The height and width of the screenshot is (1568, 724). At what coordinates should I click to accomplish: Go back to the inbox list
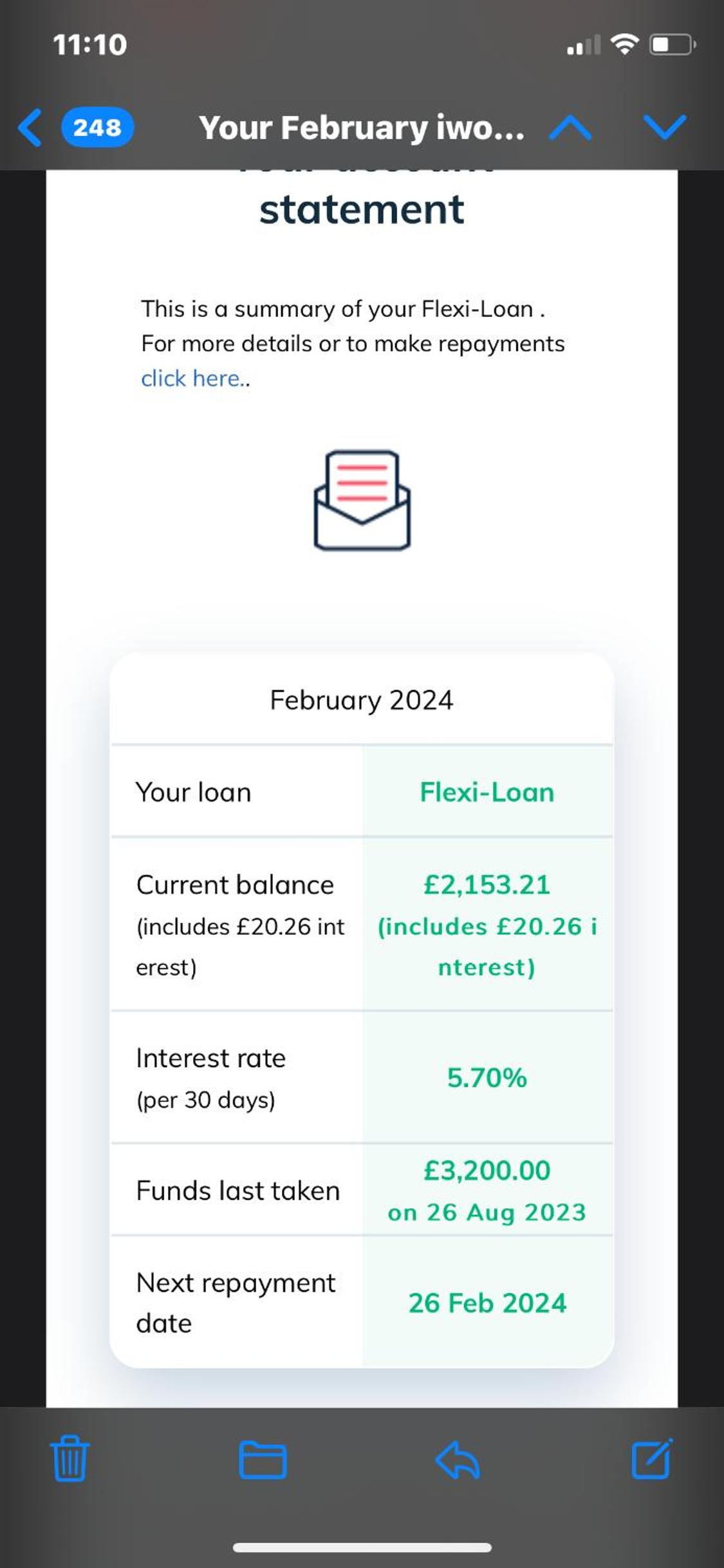pos(31,128)
